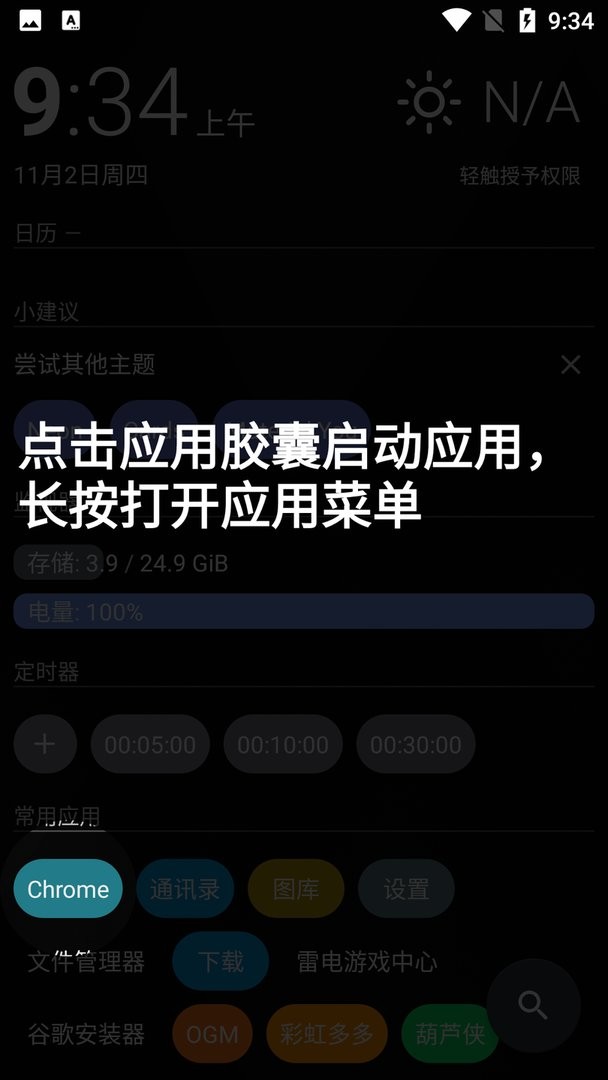Tap the search floating button
Image resolution: width=608 pixels, height=1080 pixels.
point(533,1006)
